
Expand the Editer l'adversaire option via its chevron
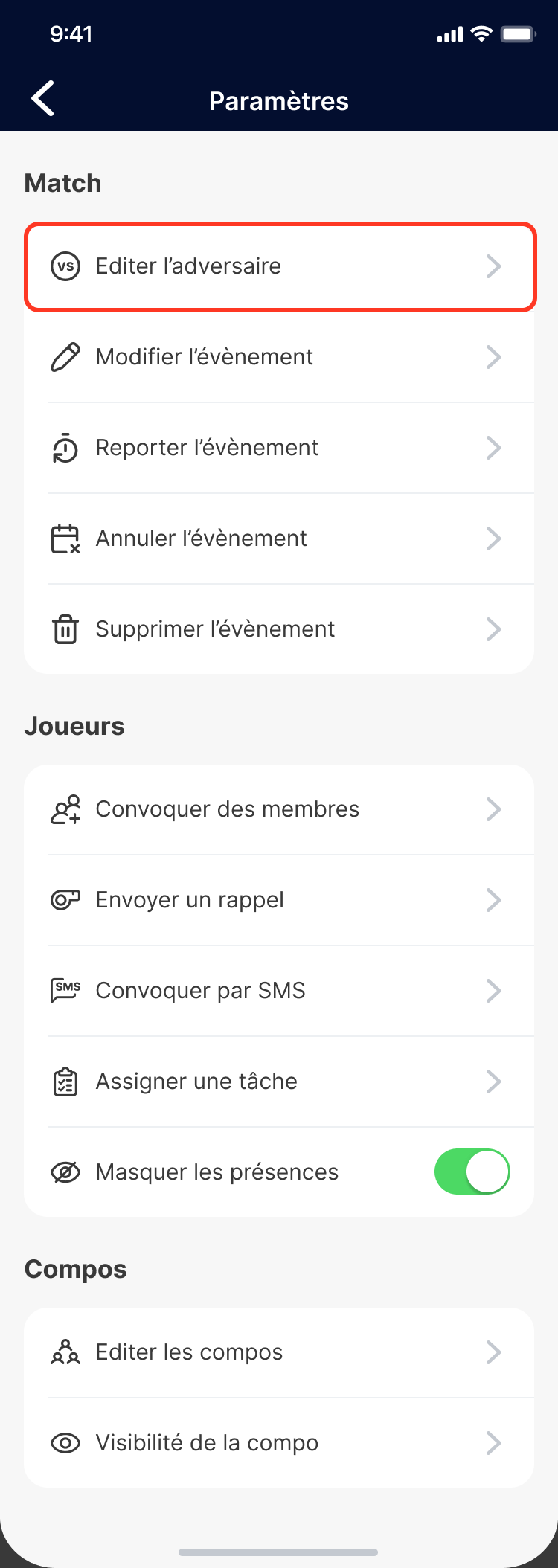click(x=494, y=266)
